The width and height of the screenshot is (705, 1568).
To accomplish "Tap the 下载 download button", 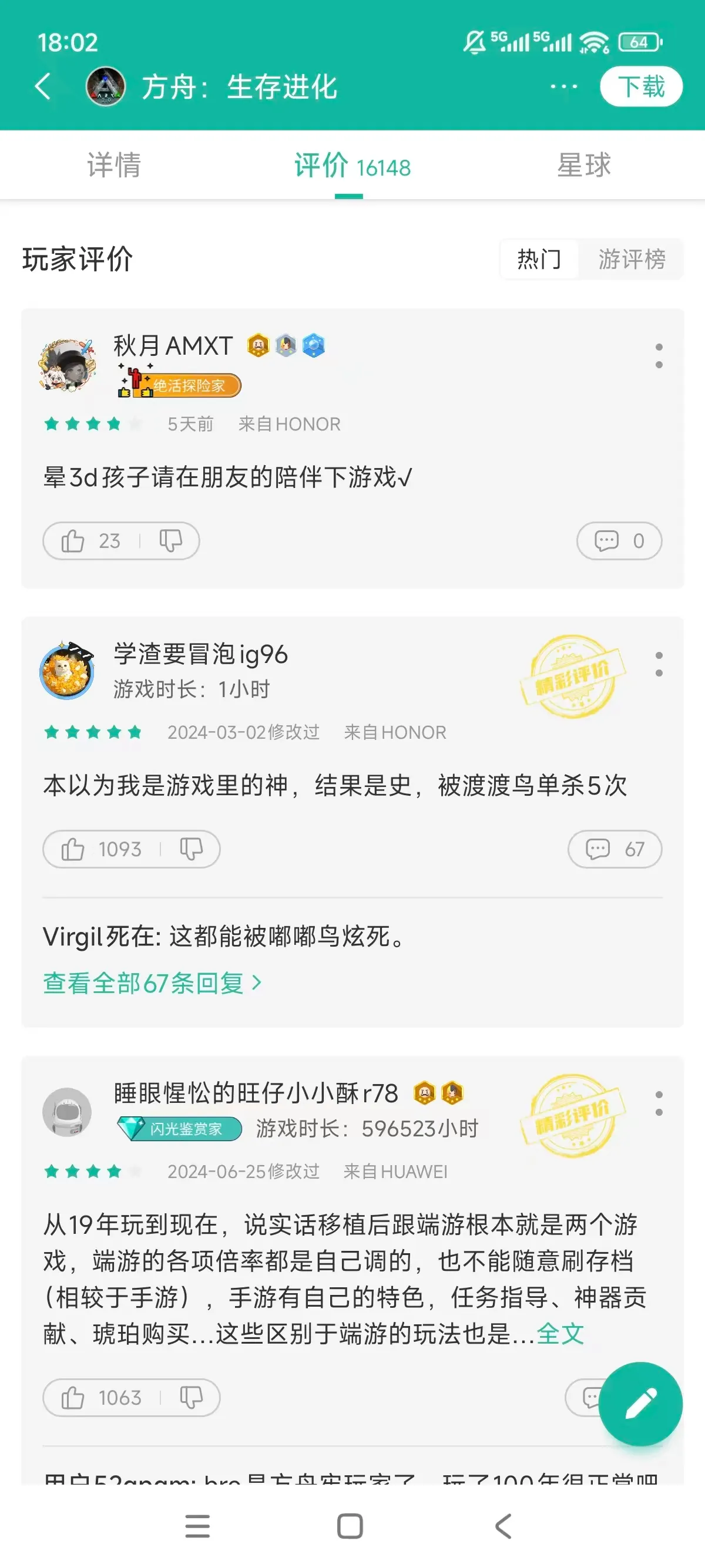I will 640,86.
